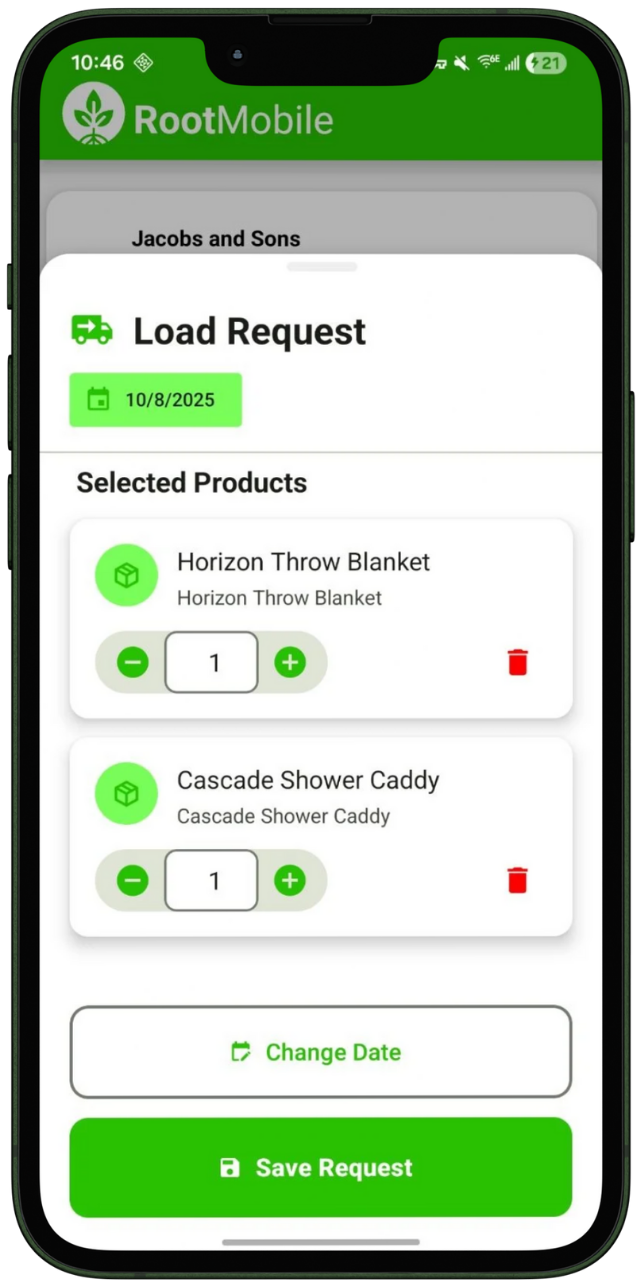Viewport: 642px width, 1288px height.
Task: Increase Cascade Shower Caddy quantity
Action: (290, 880)
